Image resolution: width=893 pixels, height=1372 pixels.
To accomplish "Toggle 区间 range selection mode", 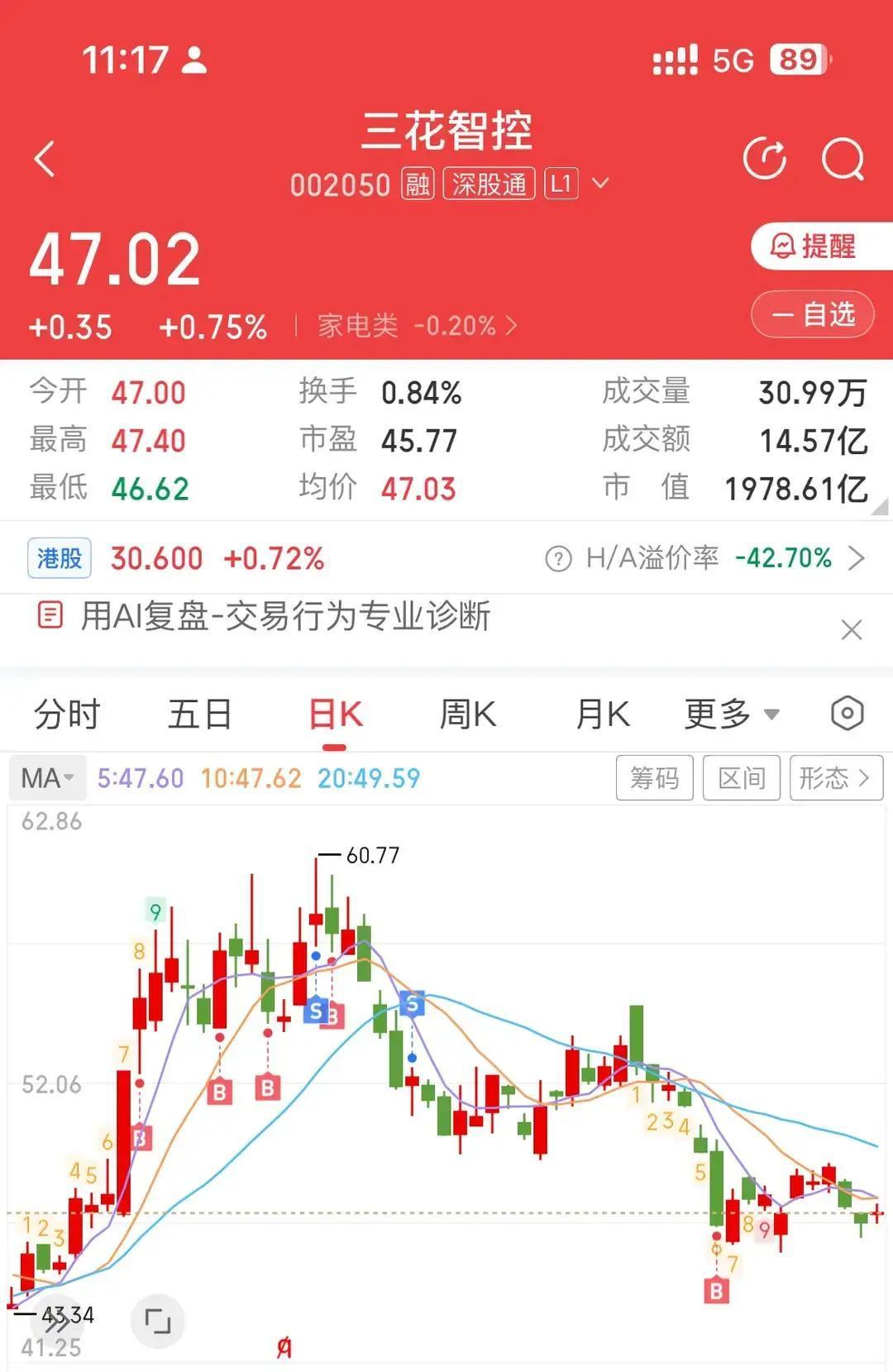I will 741,777.
